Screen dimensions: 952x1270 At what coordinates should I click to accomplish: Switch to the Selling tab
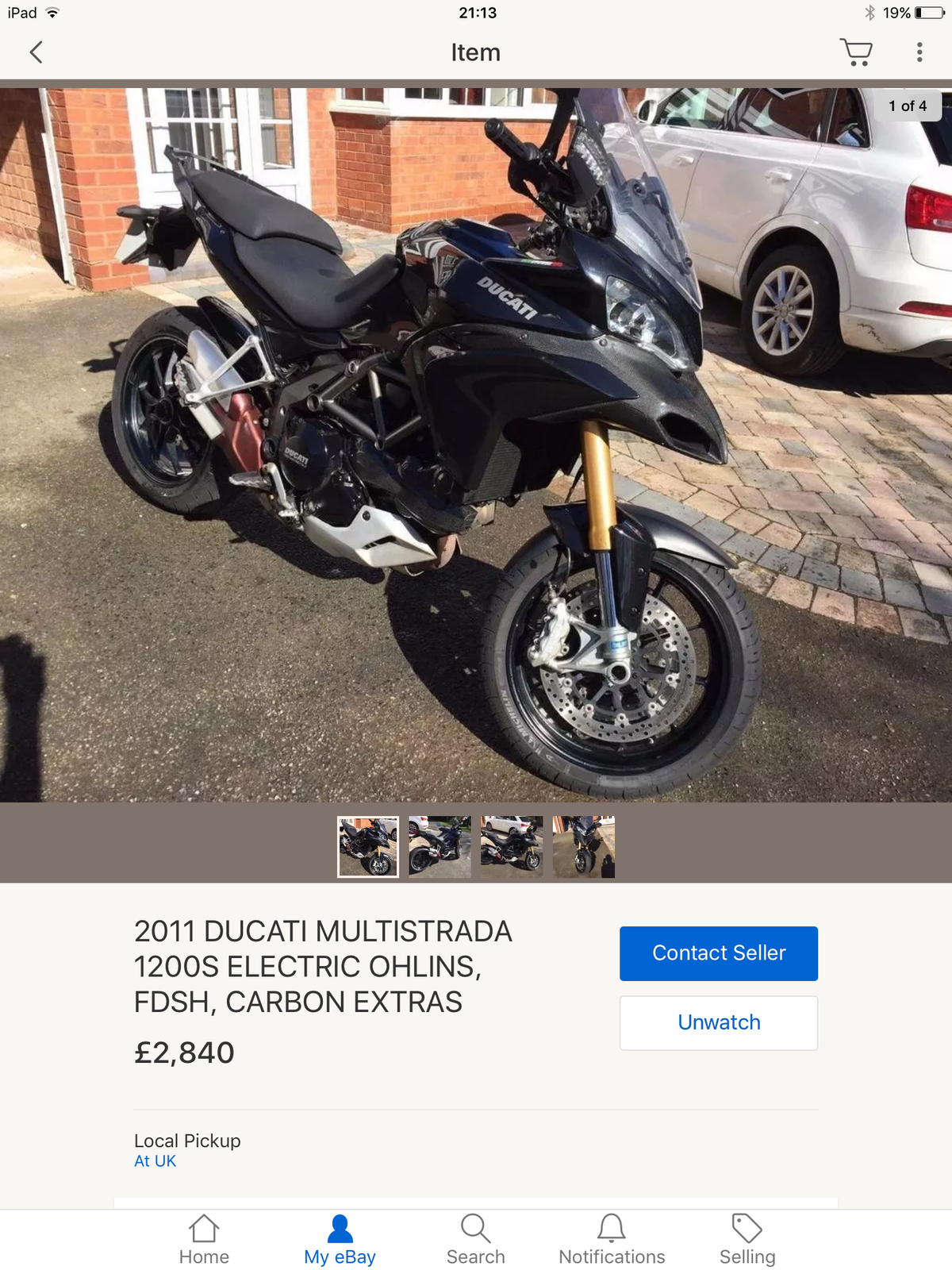(x=747, y=1240)
